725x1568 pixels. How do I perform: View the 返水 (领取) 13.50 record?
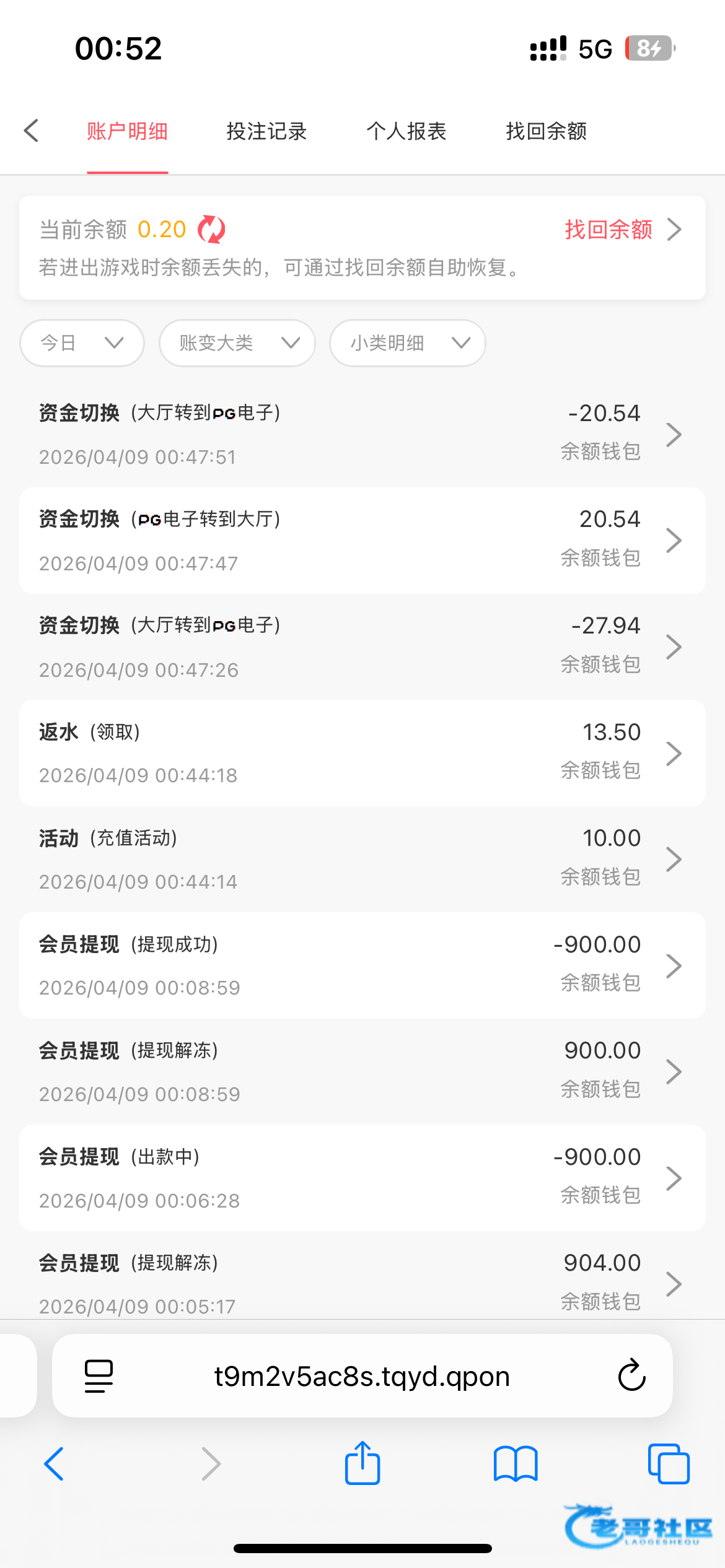point(362,753)
